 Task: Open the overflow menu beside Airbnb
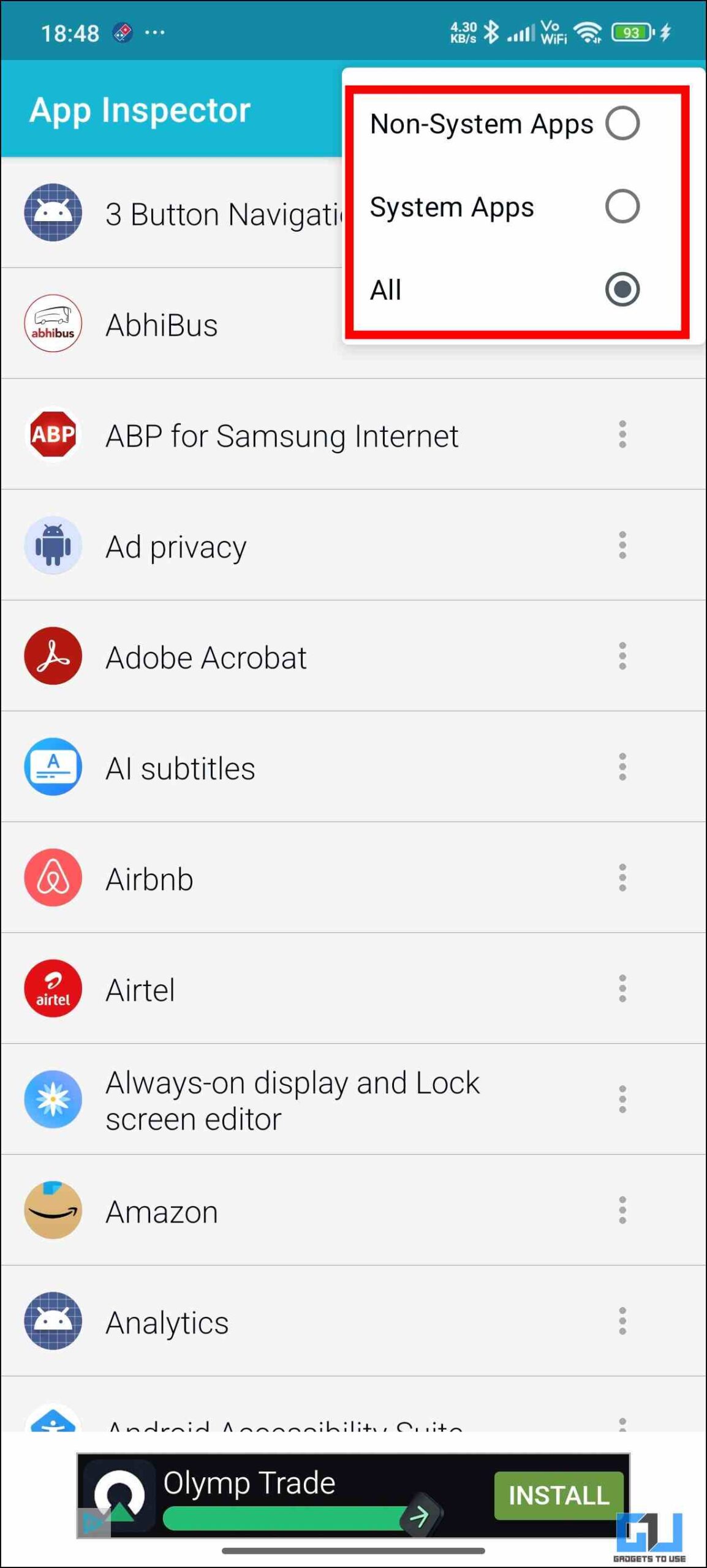[x=622, y=878]
